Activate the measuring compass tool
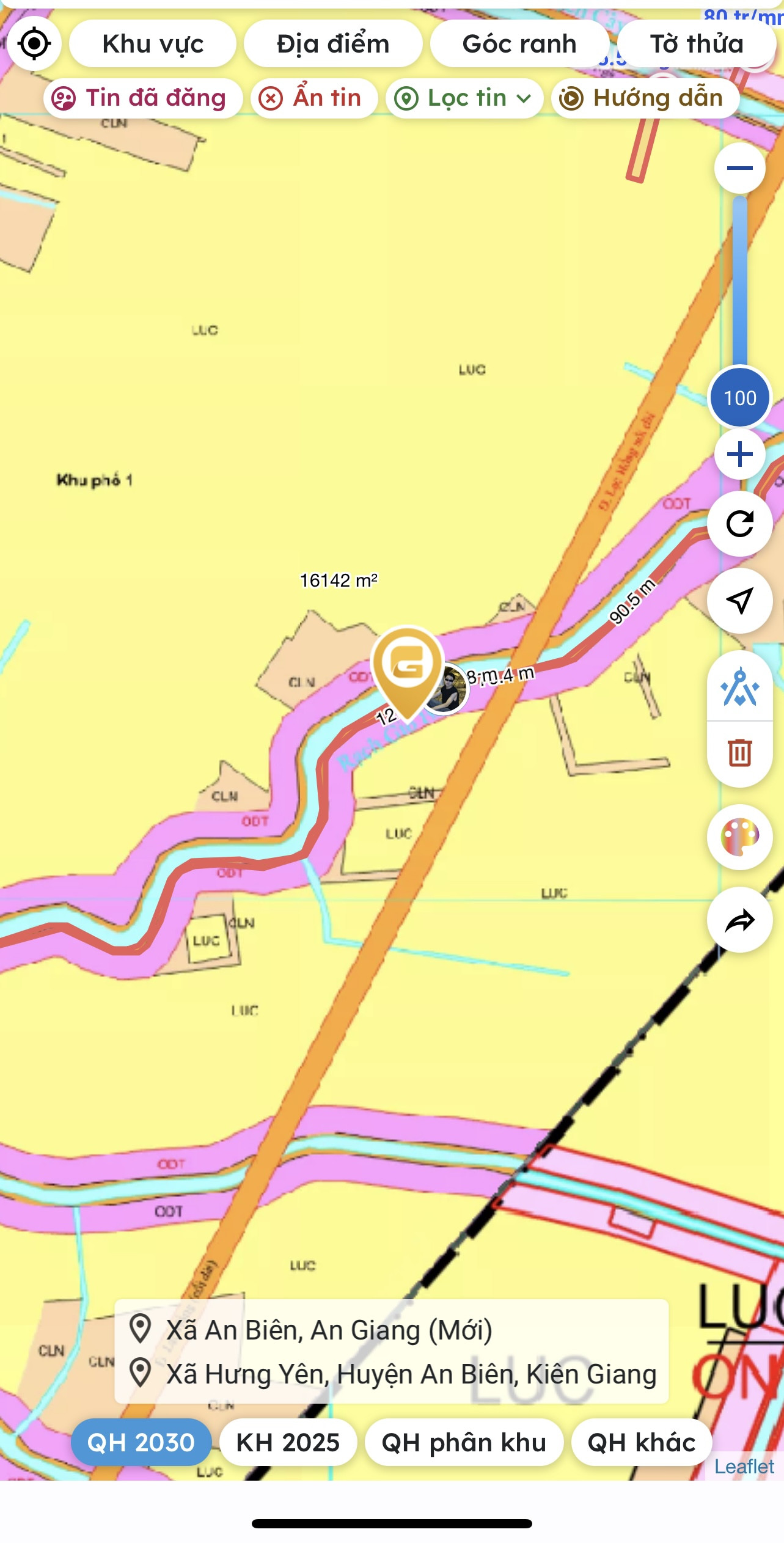 click(739, 687)
